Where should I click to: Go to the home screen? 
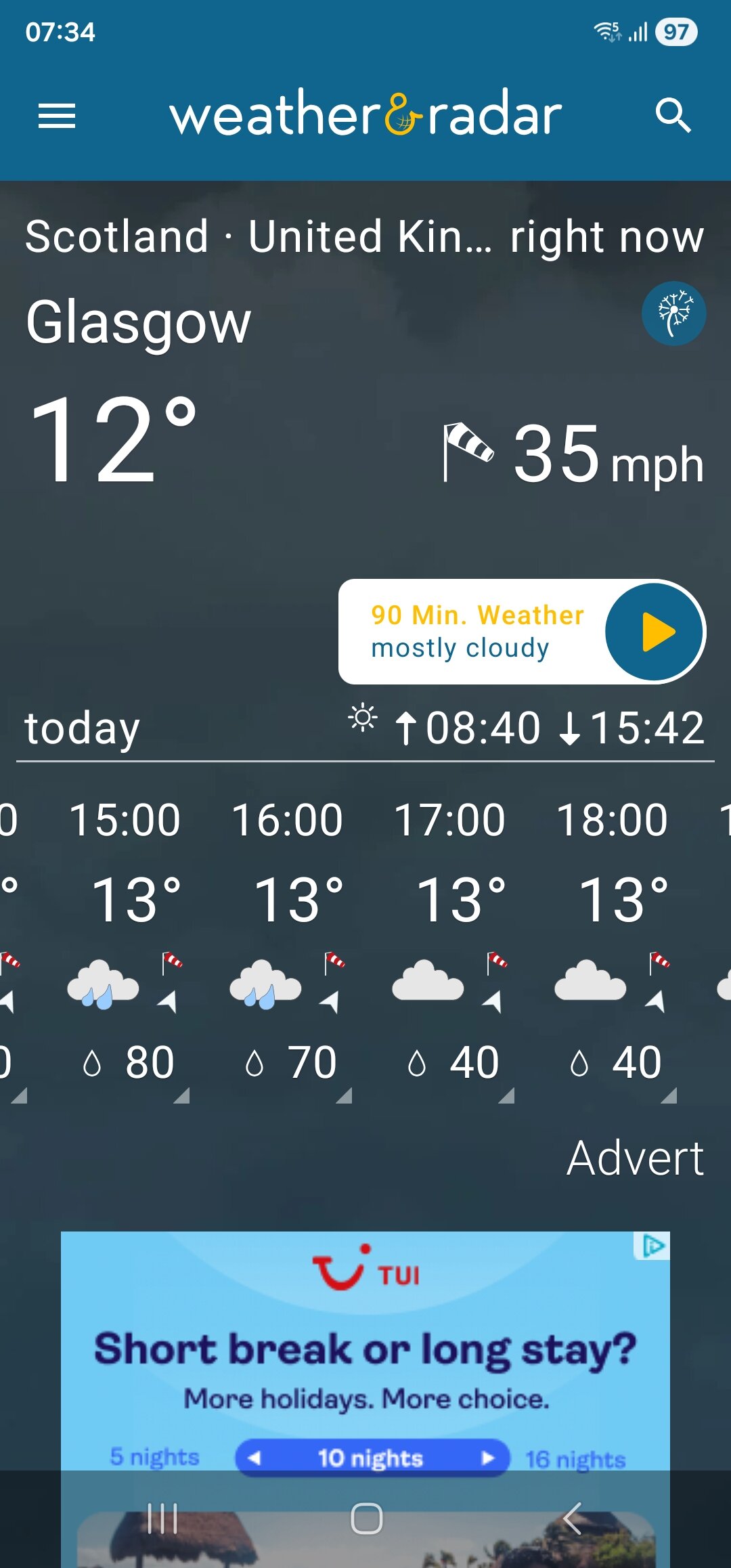pos(366,1518)
